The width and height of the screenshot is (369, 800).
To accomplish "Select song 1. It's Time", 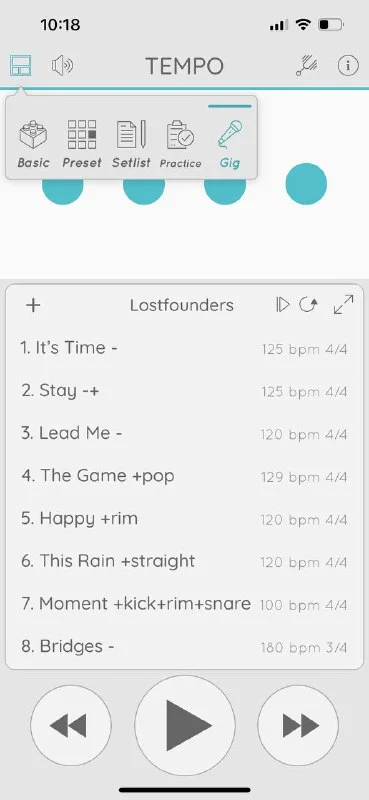I will point(184,348).
